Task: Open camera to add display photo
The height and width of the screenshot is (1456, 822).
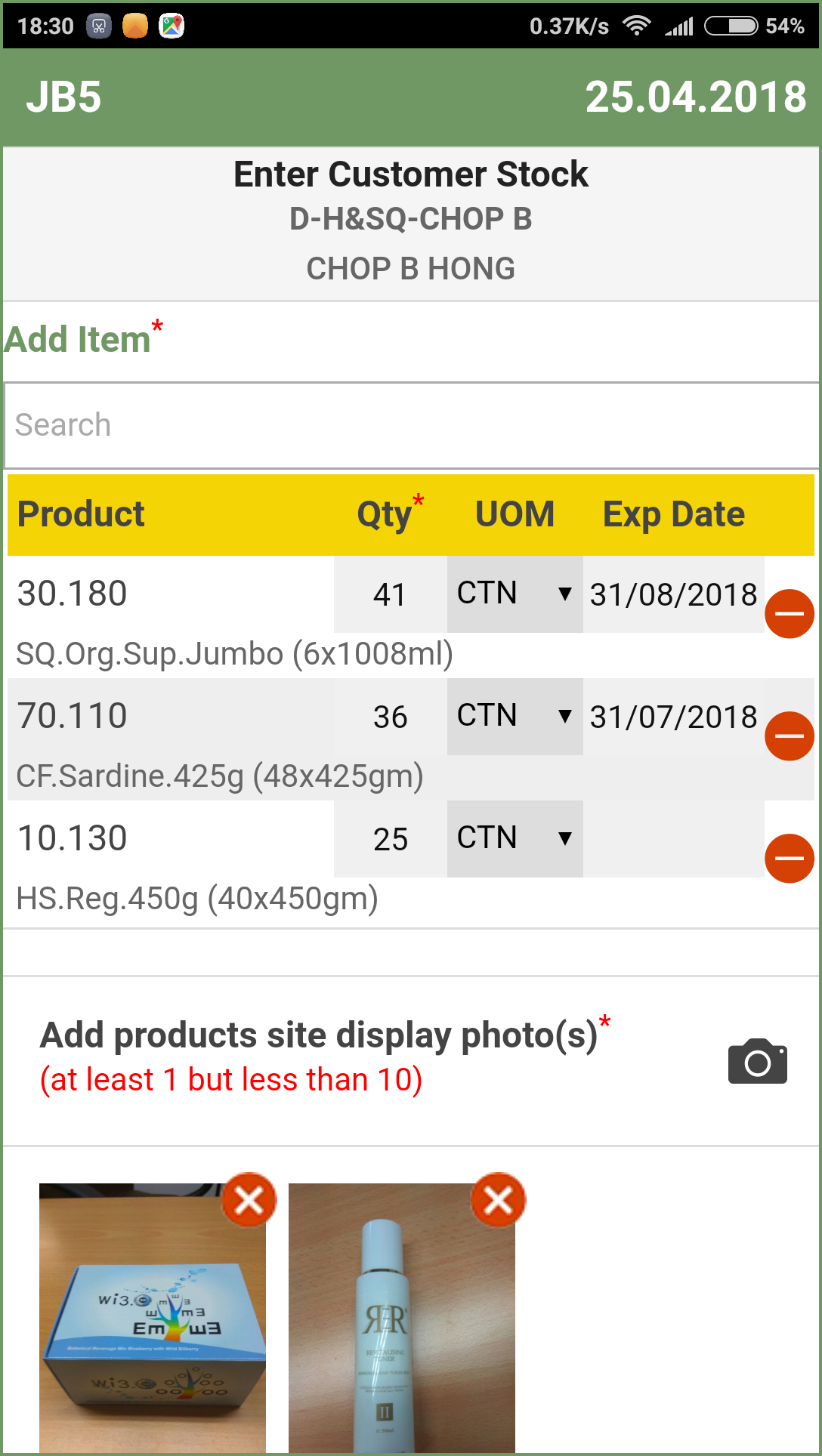Action: pyautogui.click(x=758, y=1061)
